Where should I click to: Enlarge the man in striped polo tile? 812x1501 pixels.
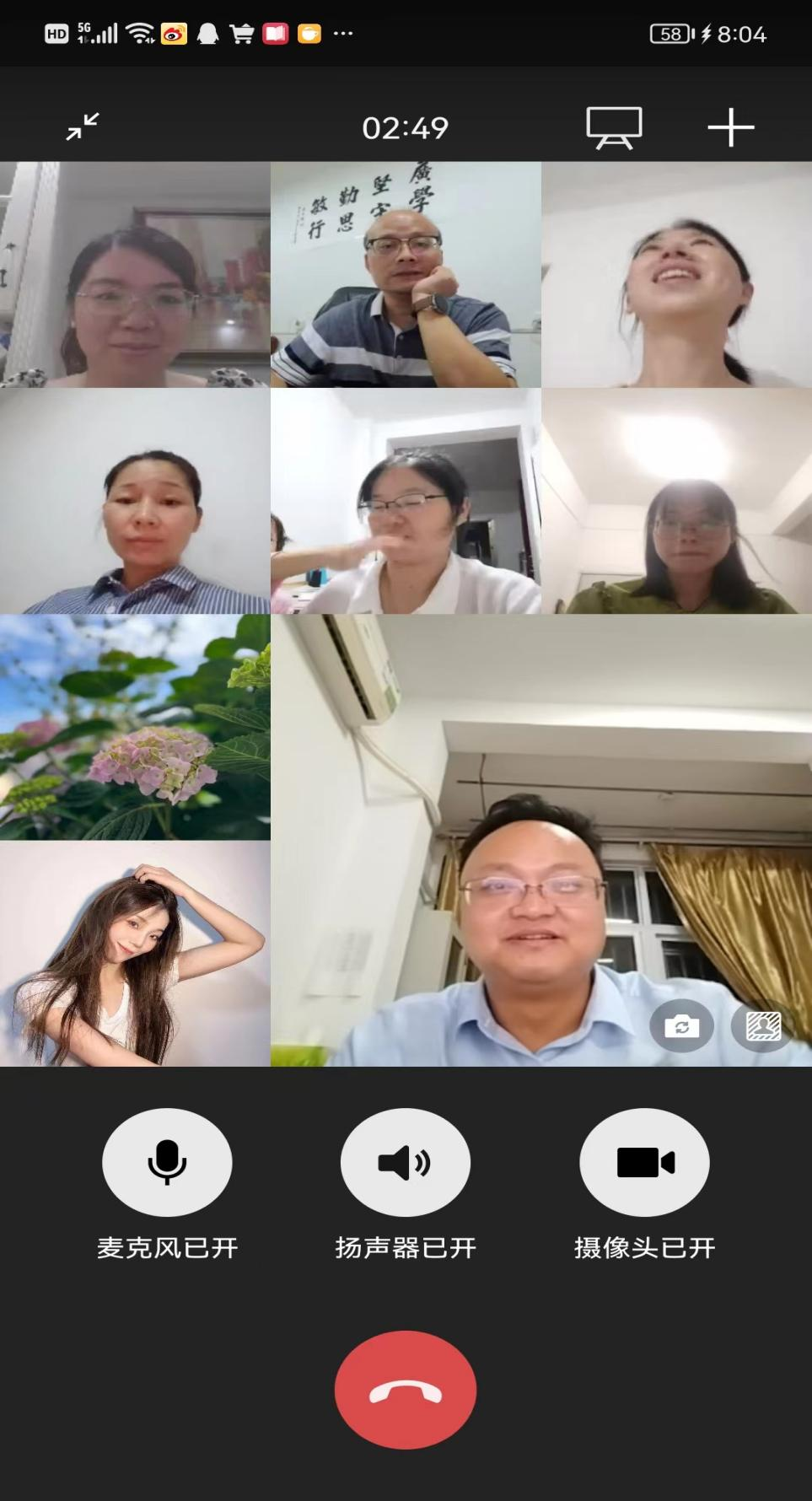(406, 275)
